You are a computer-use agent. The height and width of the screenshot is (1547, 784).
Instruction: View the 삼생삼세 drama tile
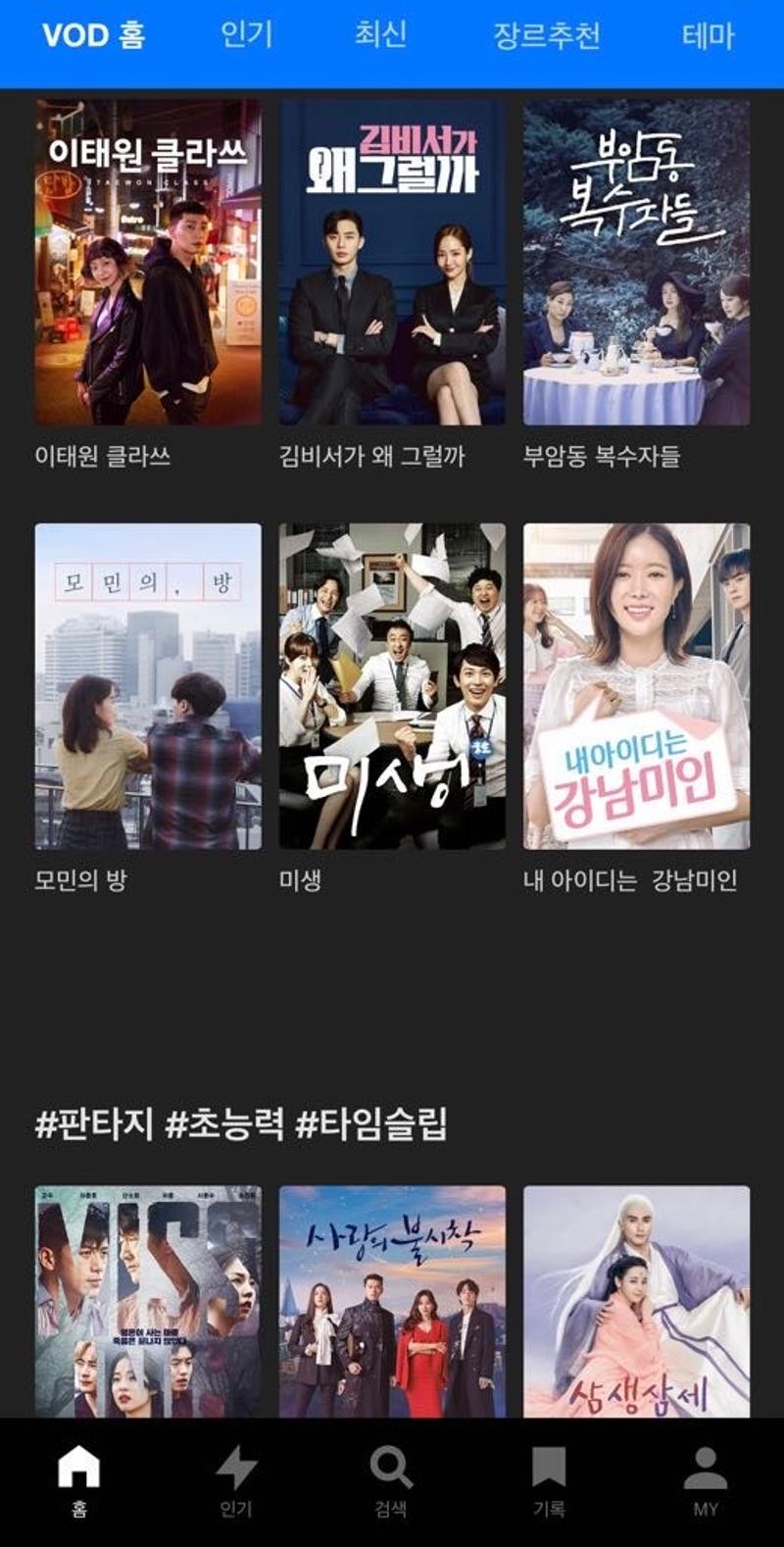point(636,1301)
